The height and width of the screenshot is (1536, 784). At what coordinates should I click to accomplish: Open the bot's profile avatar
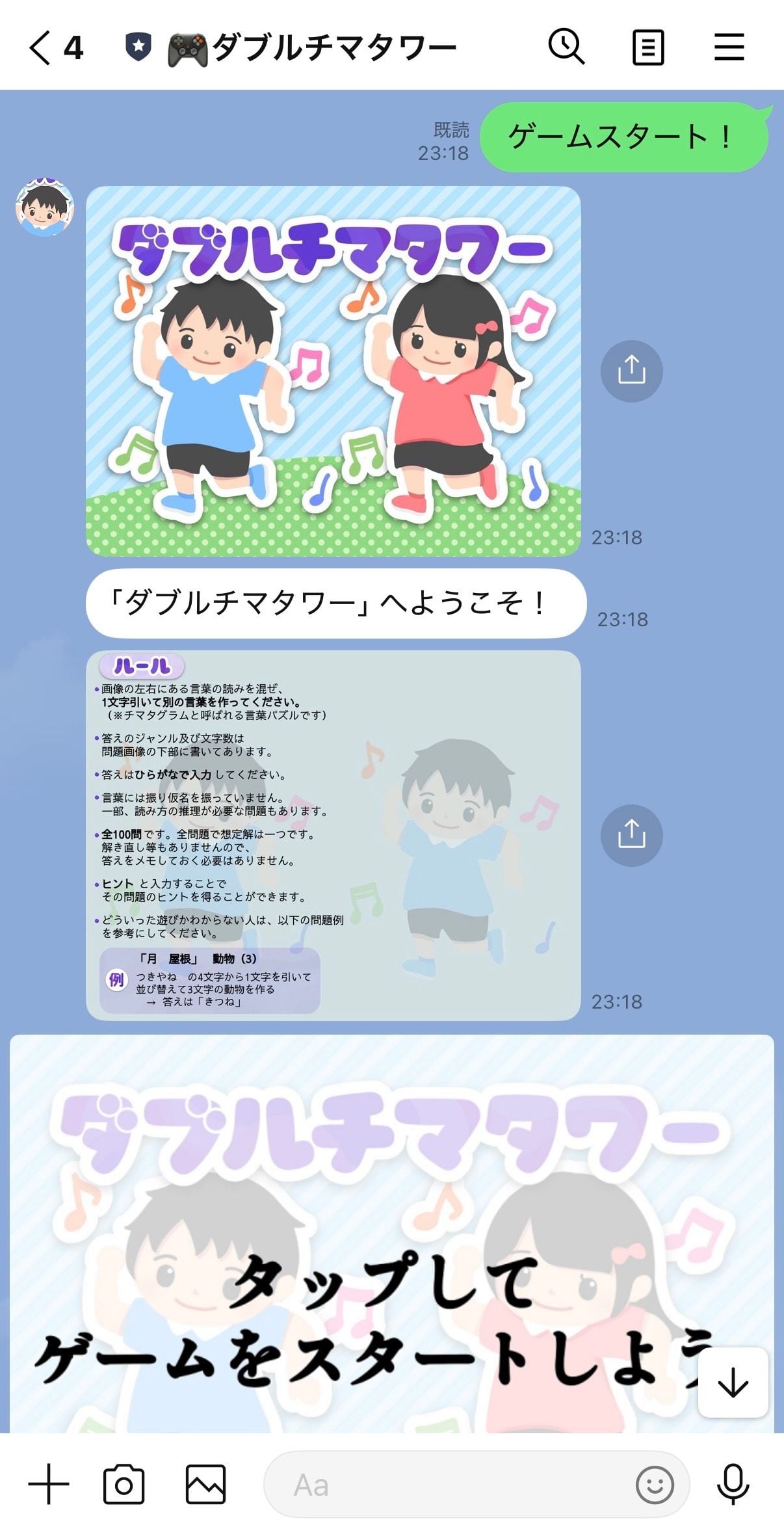44,207
